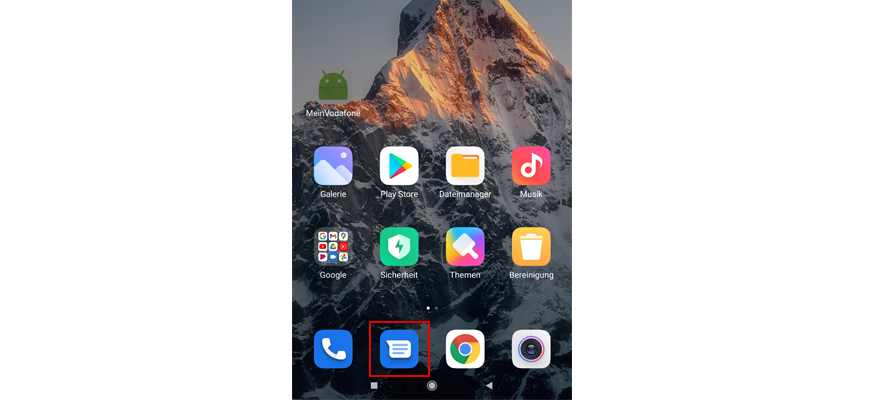Launch Chrome browser from the dock

click(x=465, y=349)
